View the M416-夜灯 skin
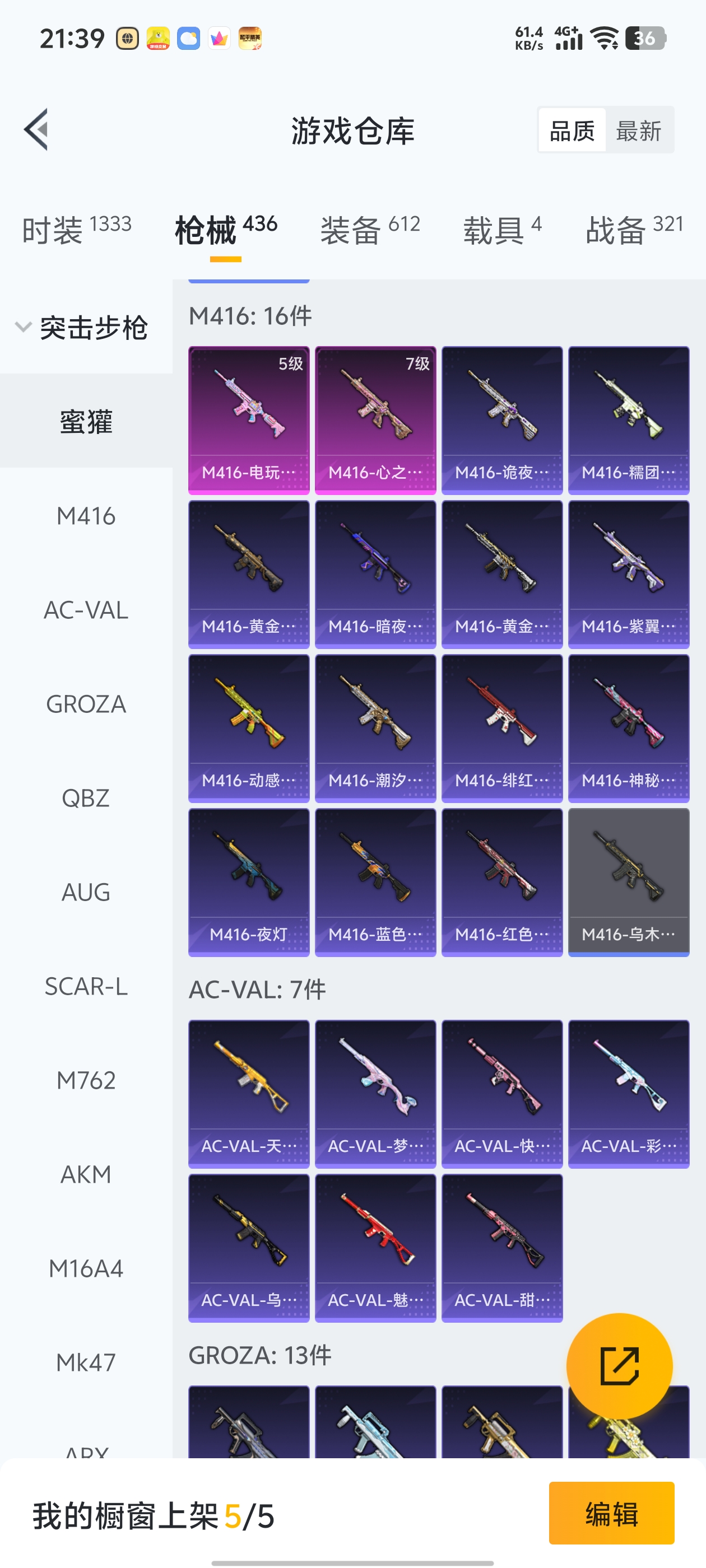This screenshot has height=1568, width=706. point(249,881)
